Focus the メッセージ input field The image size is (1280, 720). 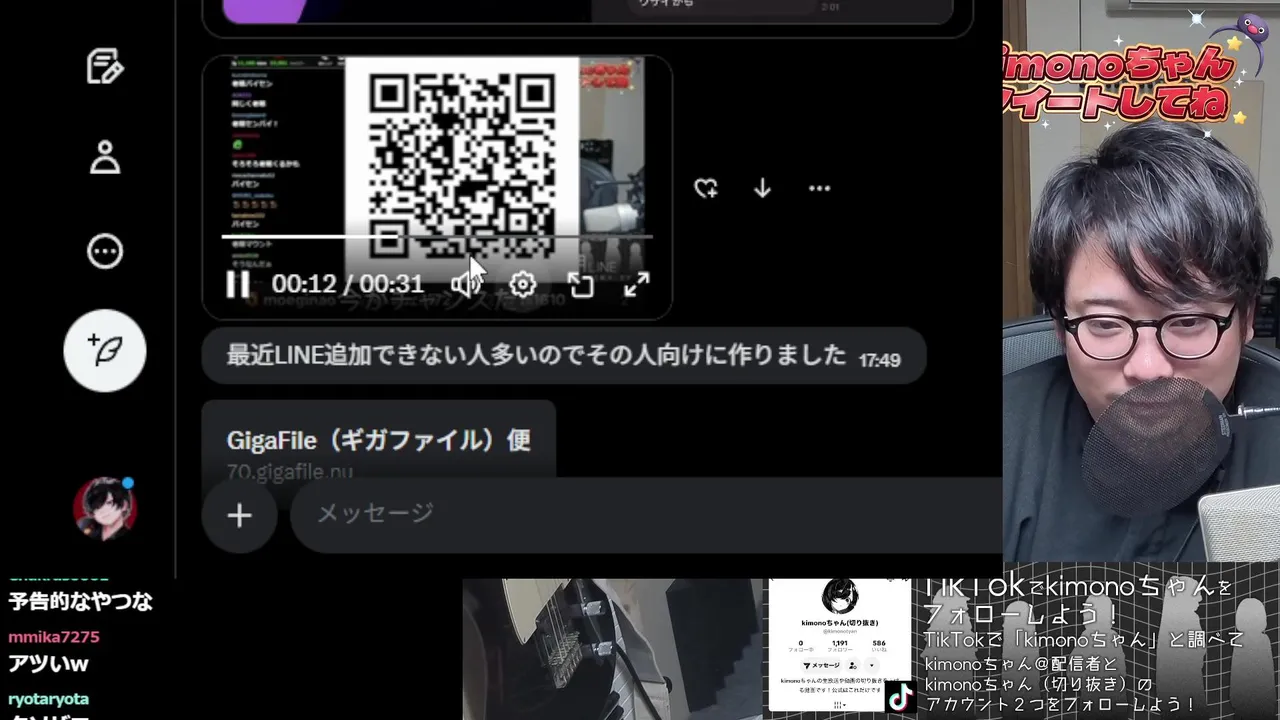[x=640, y=514]
